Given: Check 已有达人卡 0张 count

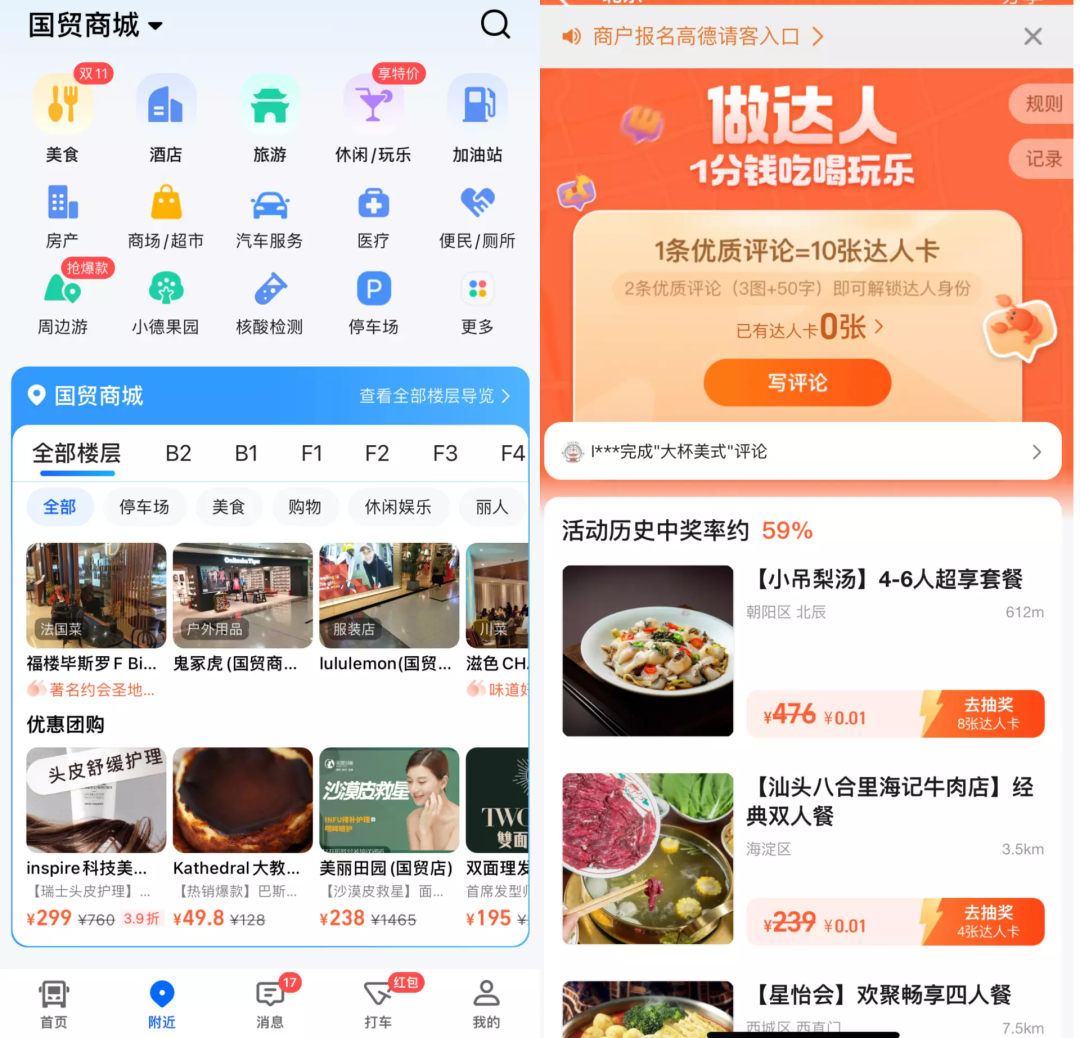Looking at the screenshot, I should [810, 328].
